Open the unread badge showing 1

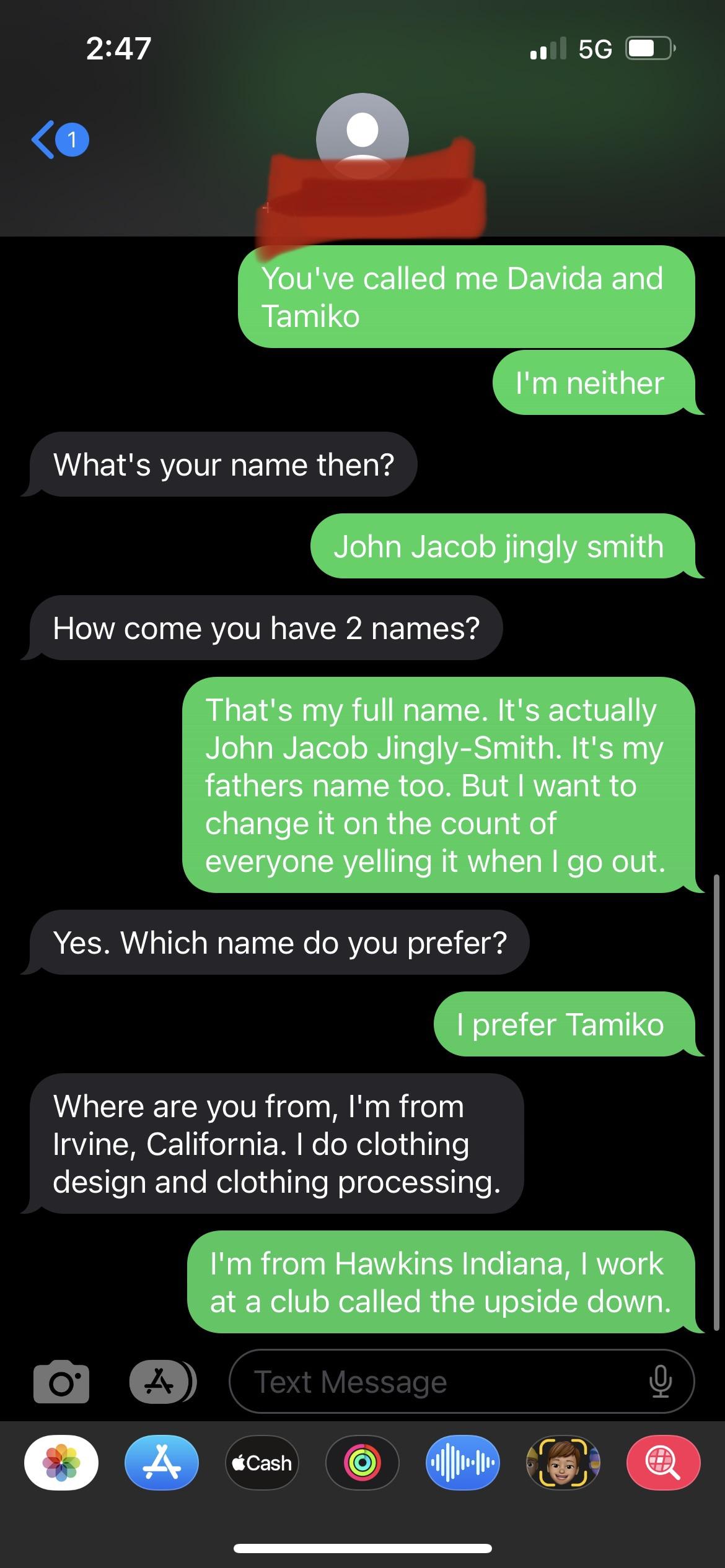coord(72,139)
